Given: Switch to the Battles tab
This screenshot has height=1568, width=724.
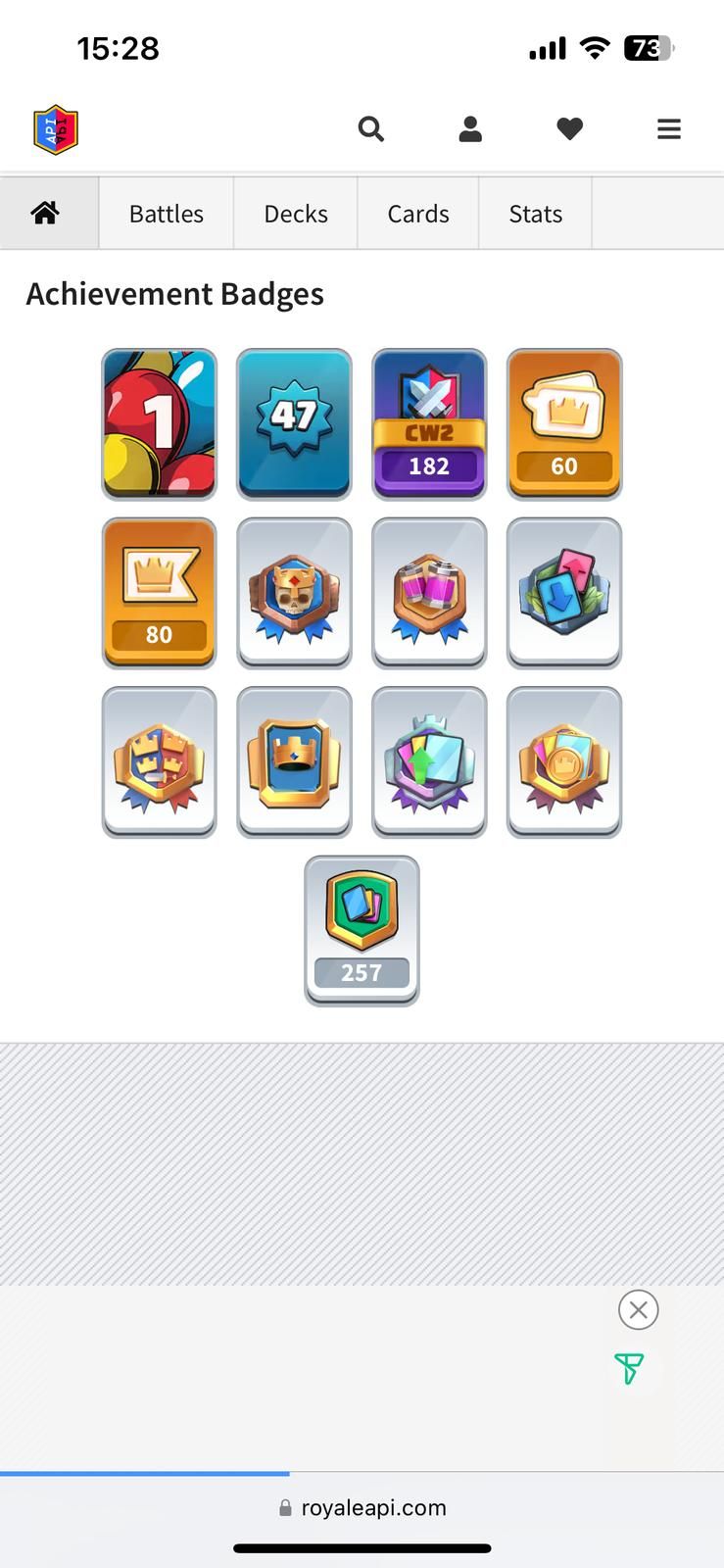Looking at the screenshot, I should coord(167,214).
